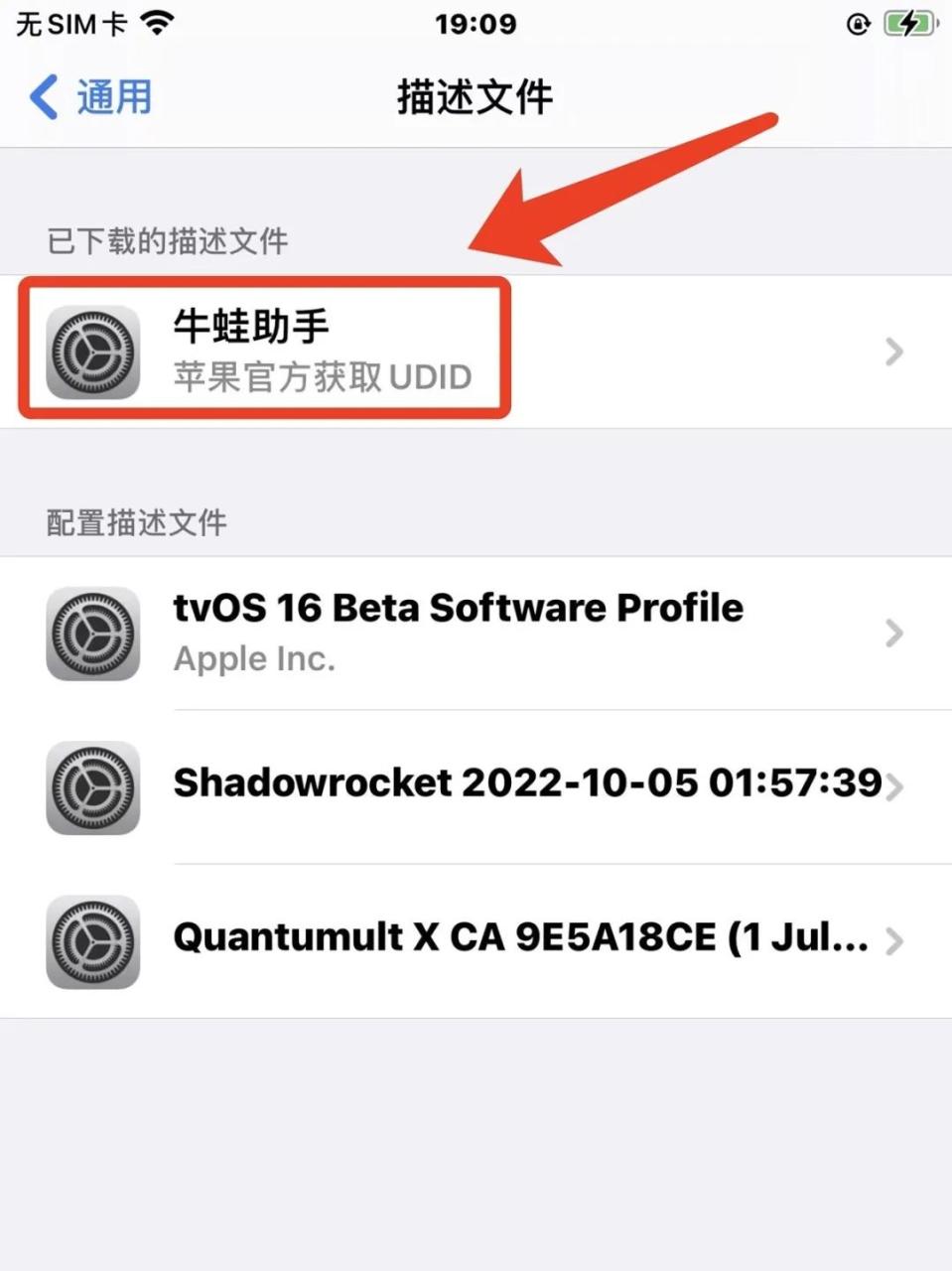Go back to 通用 settings
Viewport: 952px width, 1271px height.
[x=91, y=97]
